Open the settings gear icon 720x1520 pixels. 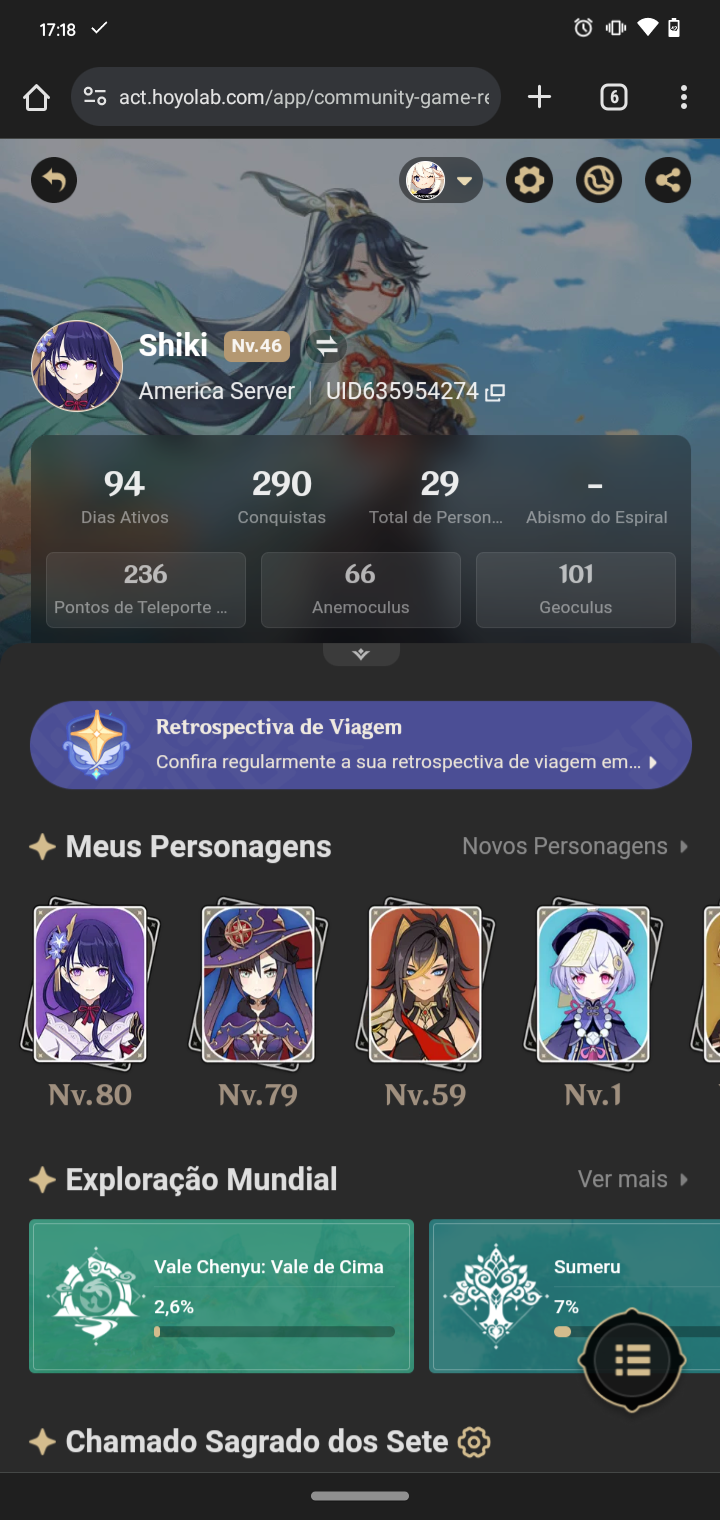[528, 181]
